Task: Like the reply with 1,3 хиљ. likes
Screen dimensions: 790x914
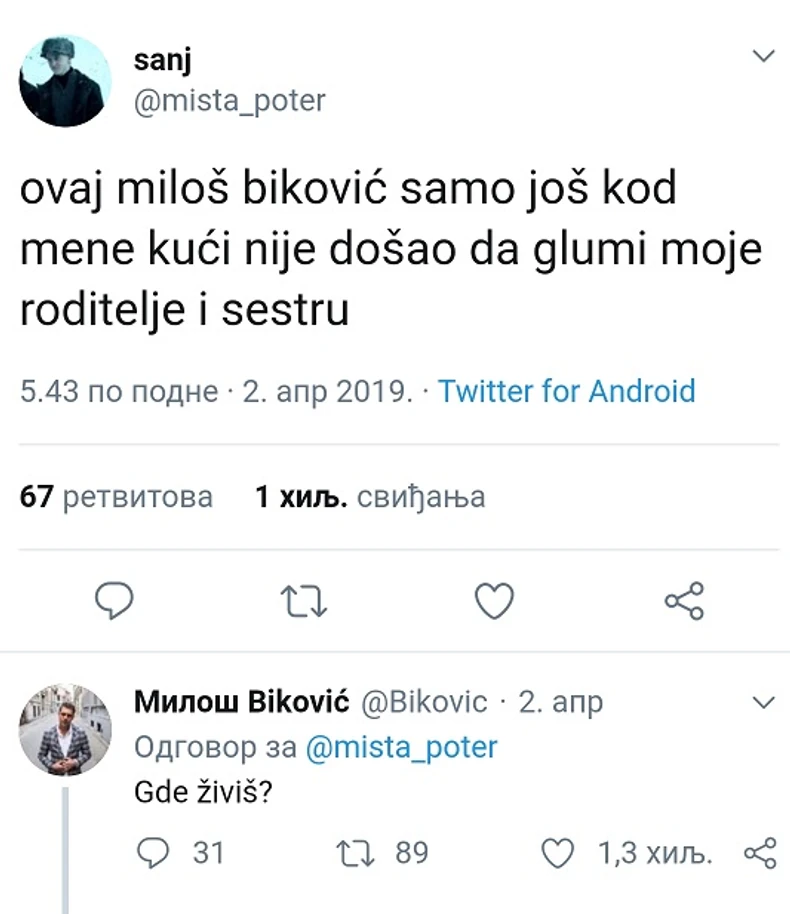Action: 558,853
